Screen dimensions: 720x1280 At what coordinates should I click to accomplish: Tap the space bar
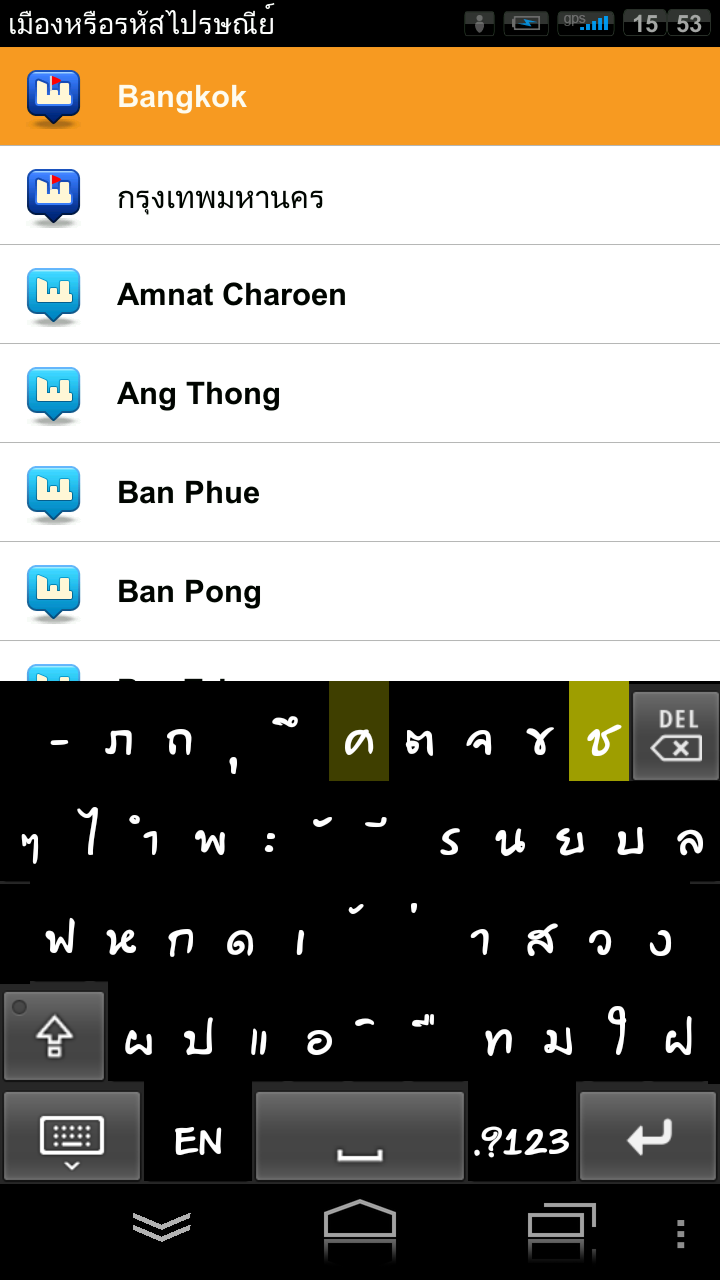(x=360, y=1137)
